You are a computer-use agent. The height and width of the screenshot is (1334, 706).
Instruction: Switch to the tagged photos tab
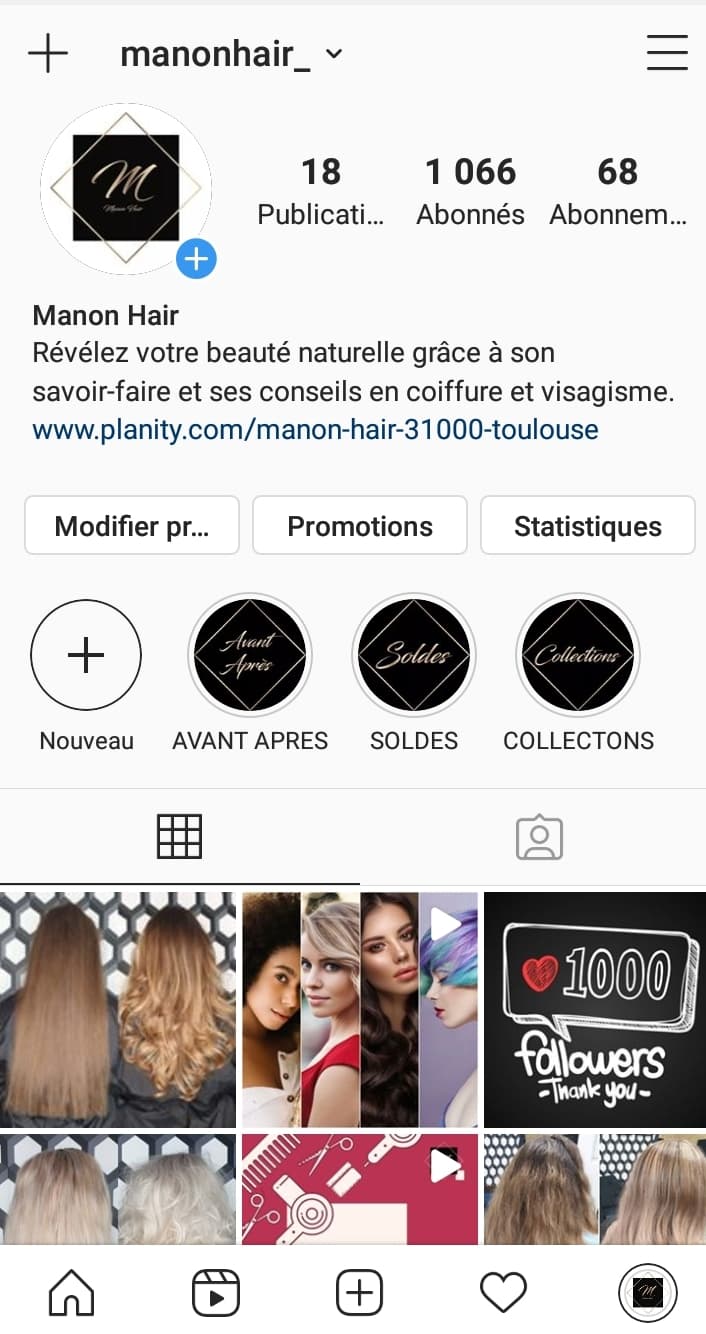click(540, 837)
